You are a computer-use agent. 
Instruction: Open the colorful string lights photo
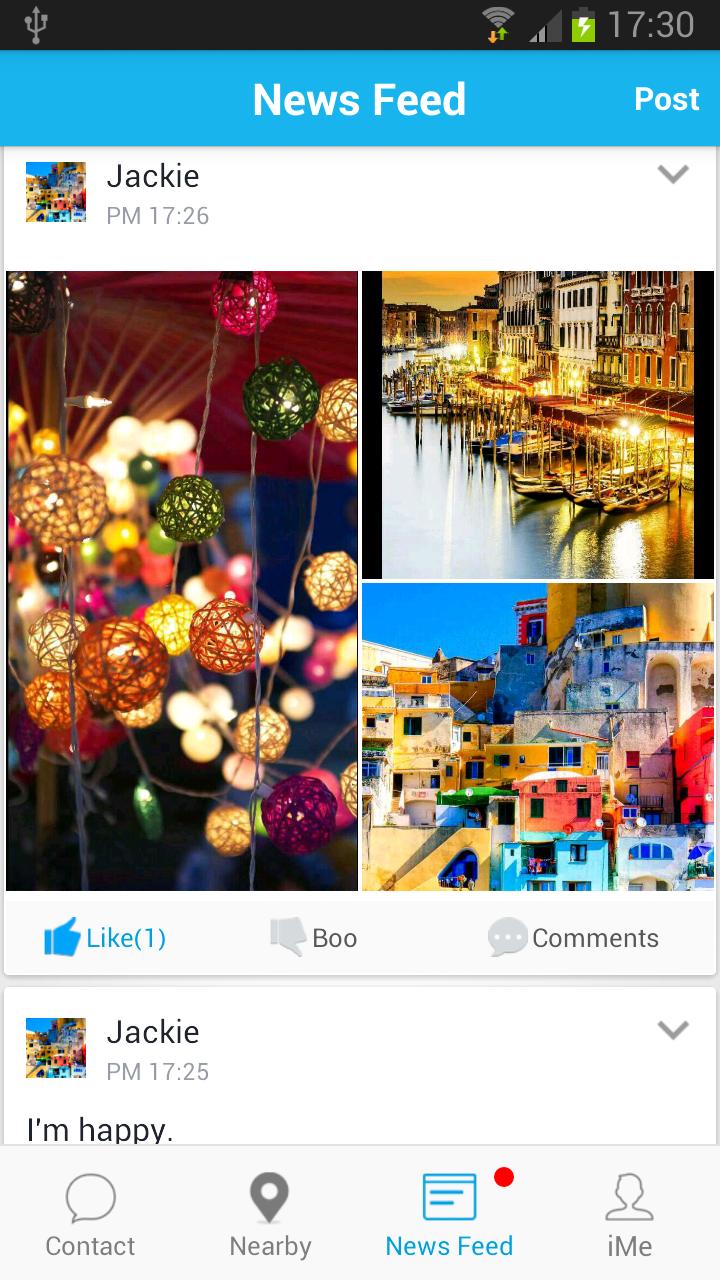[182, 580]
